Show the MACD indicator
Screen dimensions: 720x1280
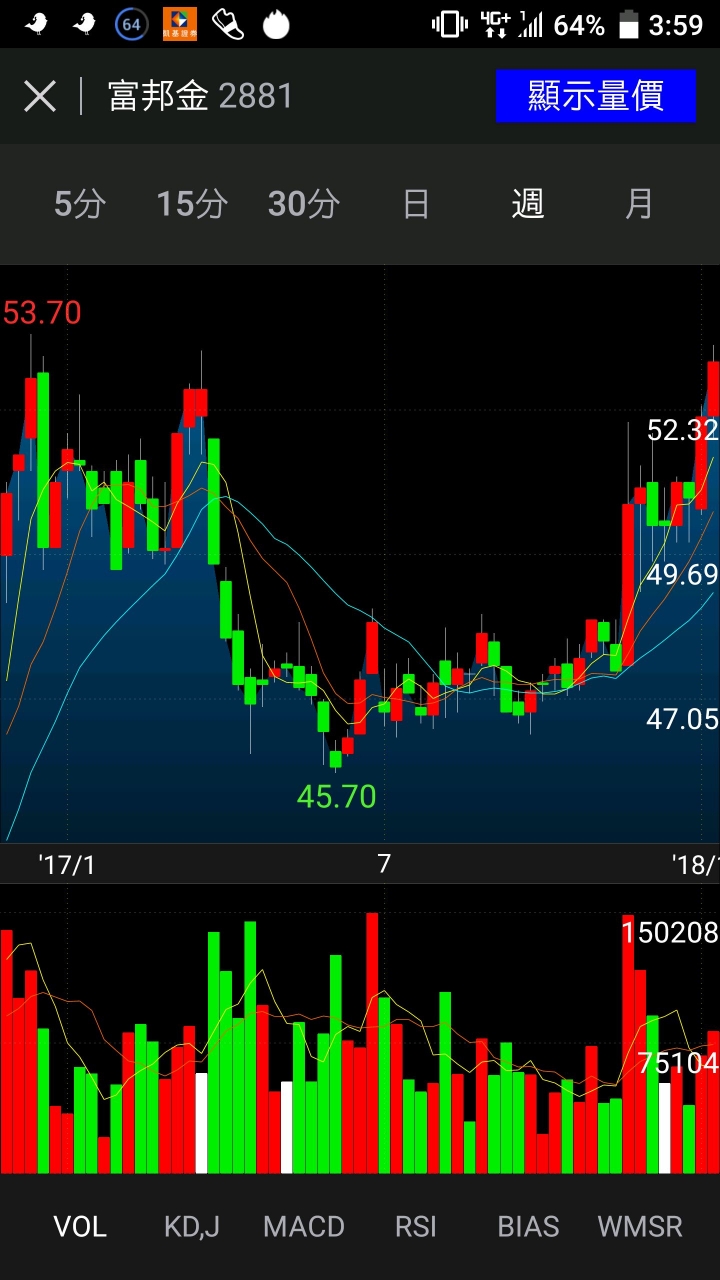[x=304, y=1227]
